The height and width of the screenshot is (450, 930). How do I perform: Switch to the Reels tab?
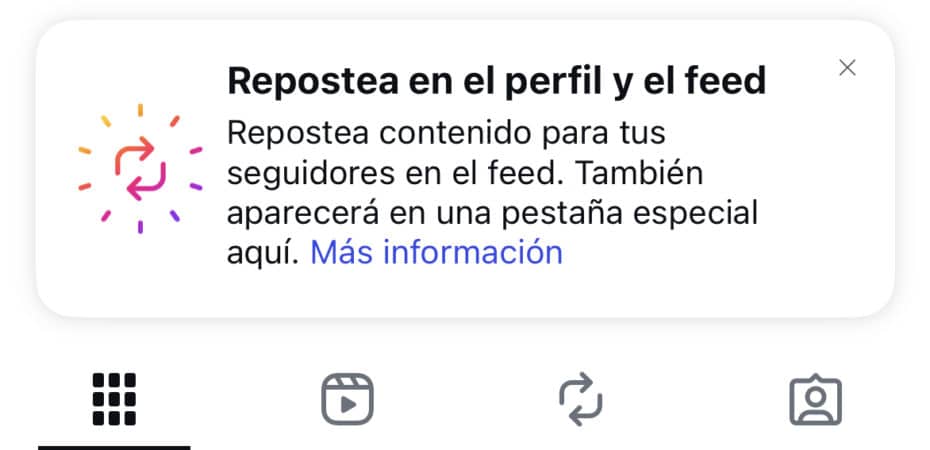click(x=347, y=400)
